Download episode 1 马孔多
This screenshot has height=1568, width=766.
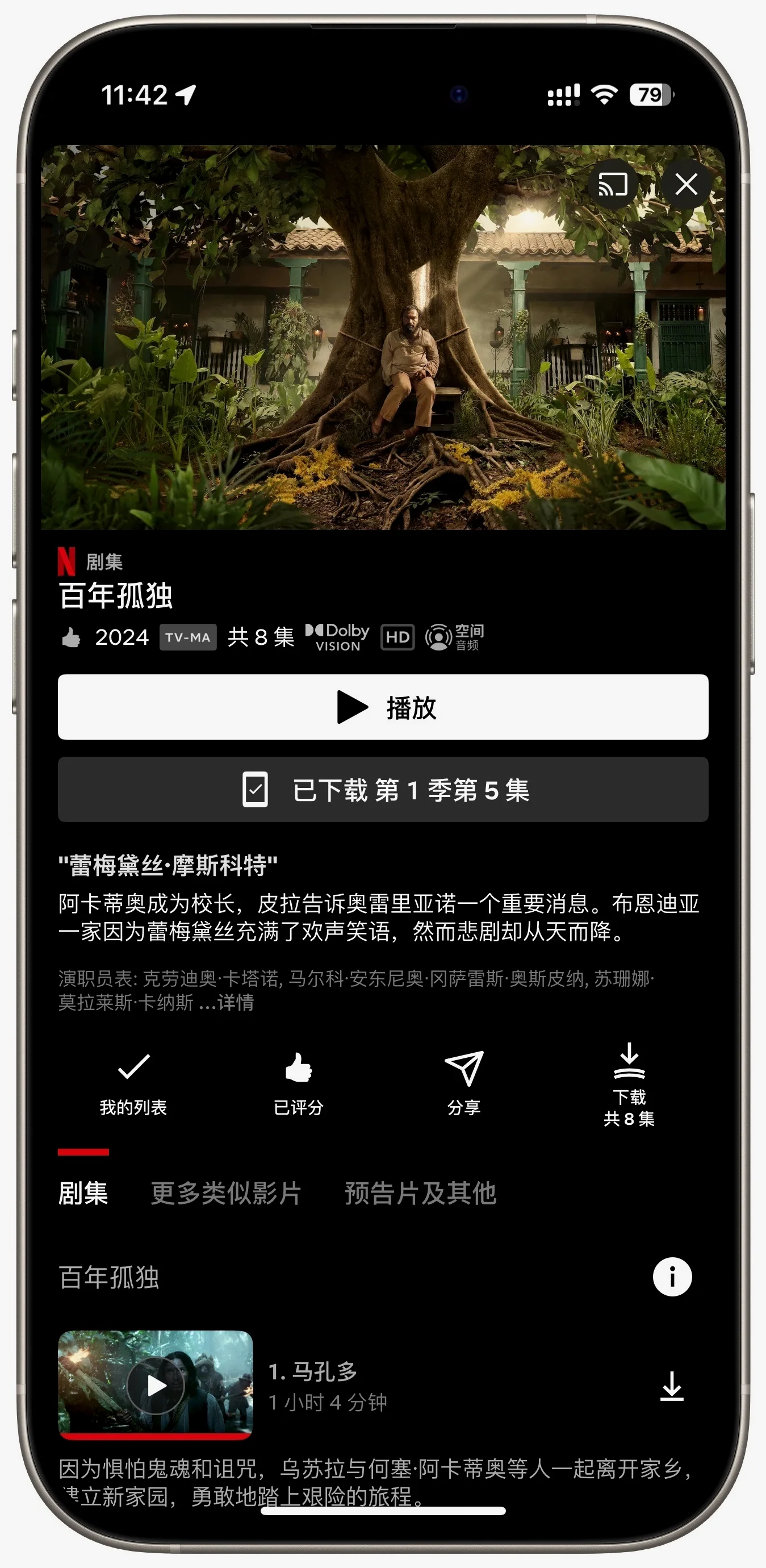pos(672,1387)
